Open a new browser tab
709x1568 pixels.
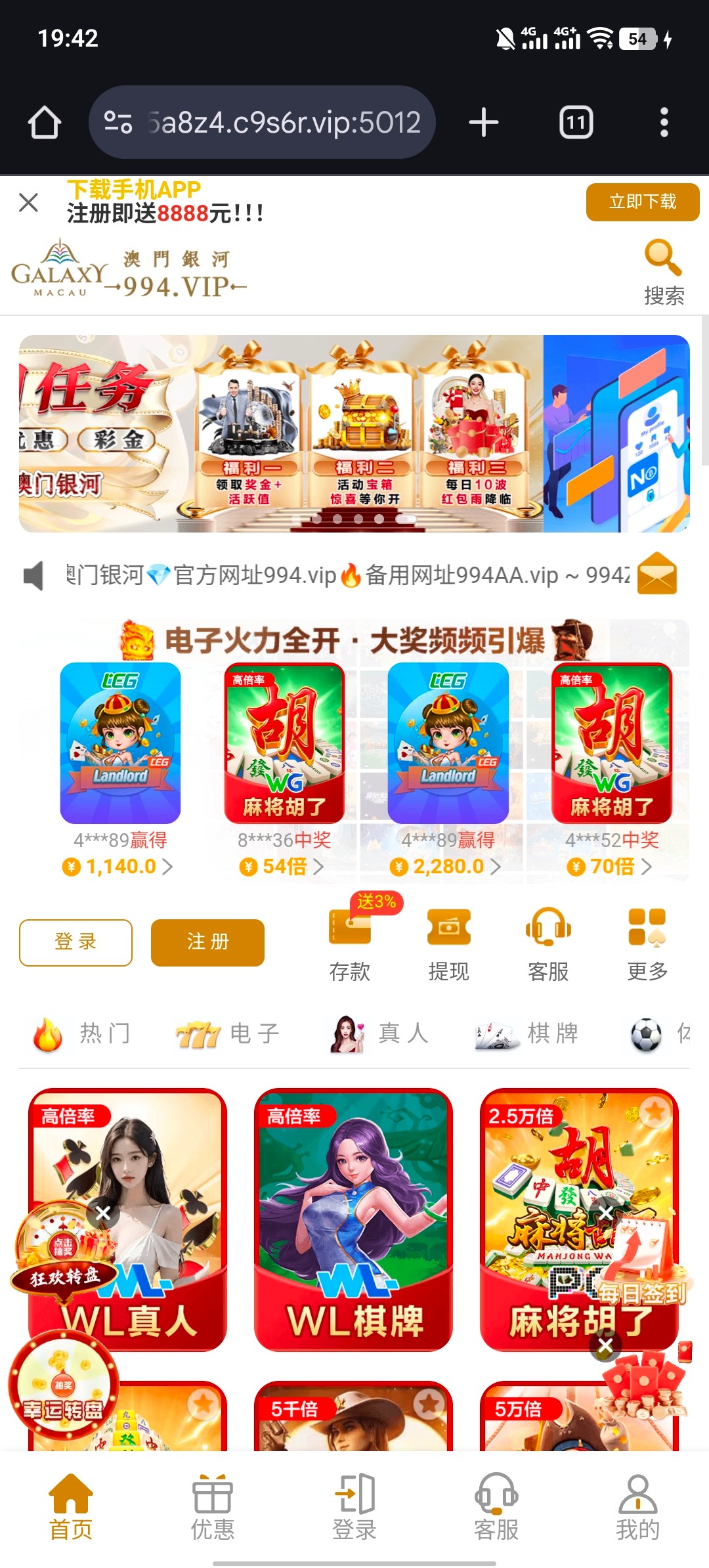484,123
